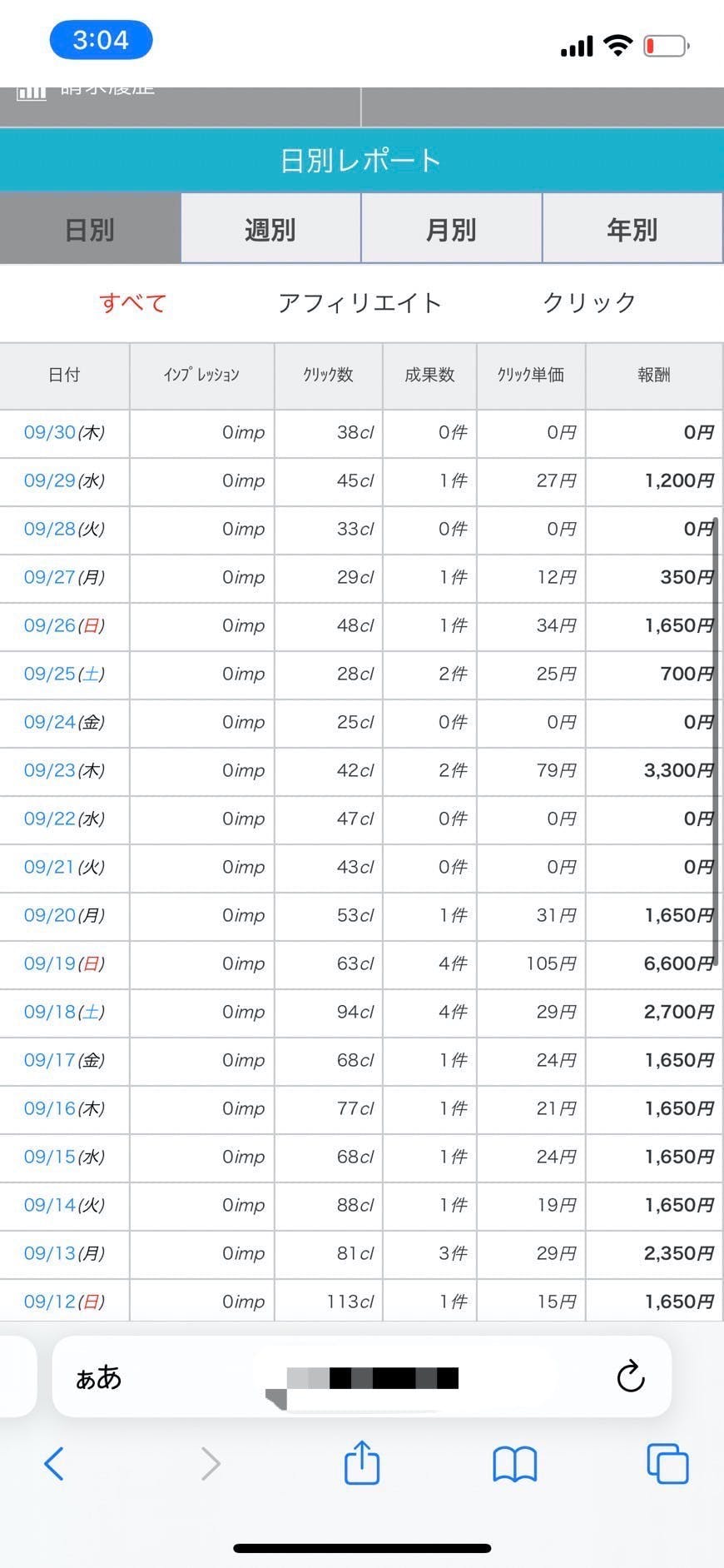Image resolution: width=724 pixels, height=1568 pixels.
Task: Switch to the 週別 weekly tab
Action: tap(270, 229)
